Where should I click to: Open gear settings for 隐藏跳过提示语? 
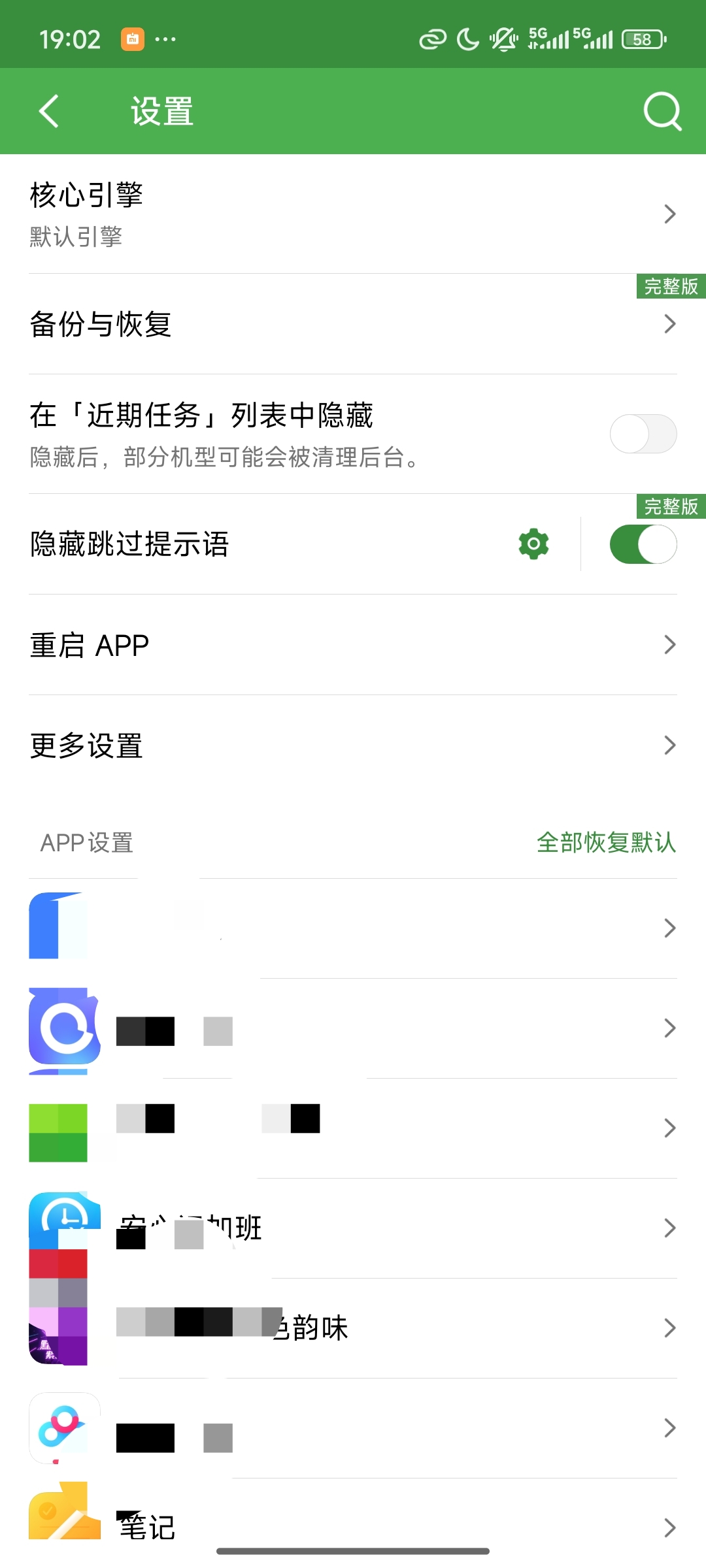(x=533, y=544)
